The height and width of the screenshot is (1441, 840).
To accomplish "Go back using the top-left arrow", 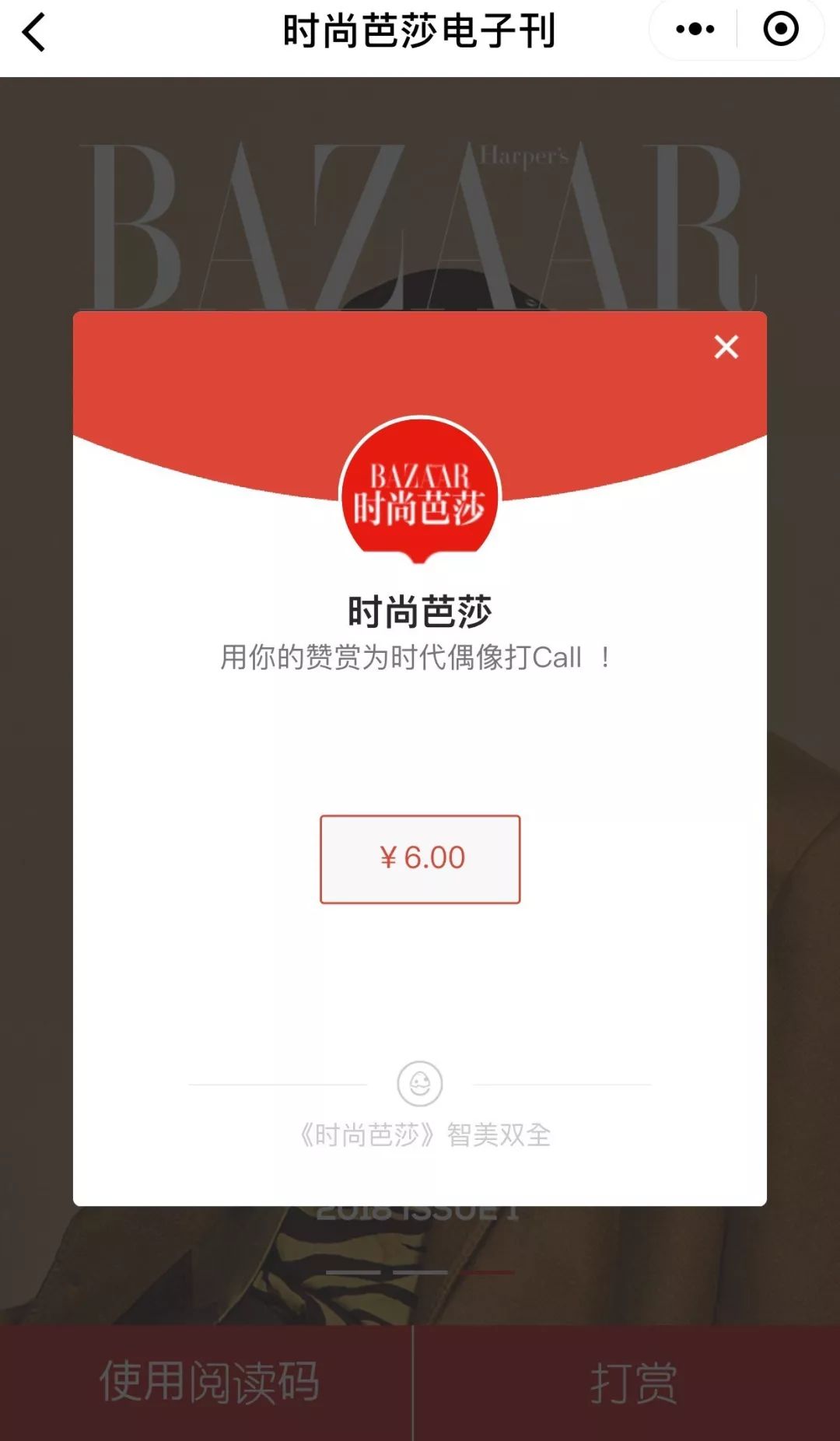I will [34, 33].
